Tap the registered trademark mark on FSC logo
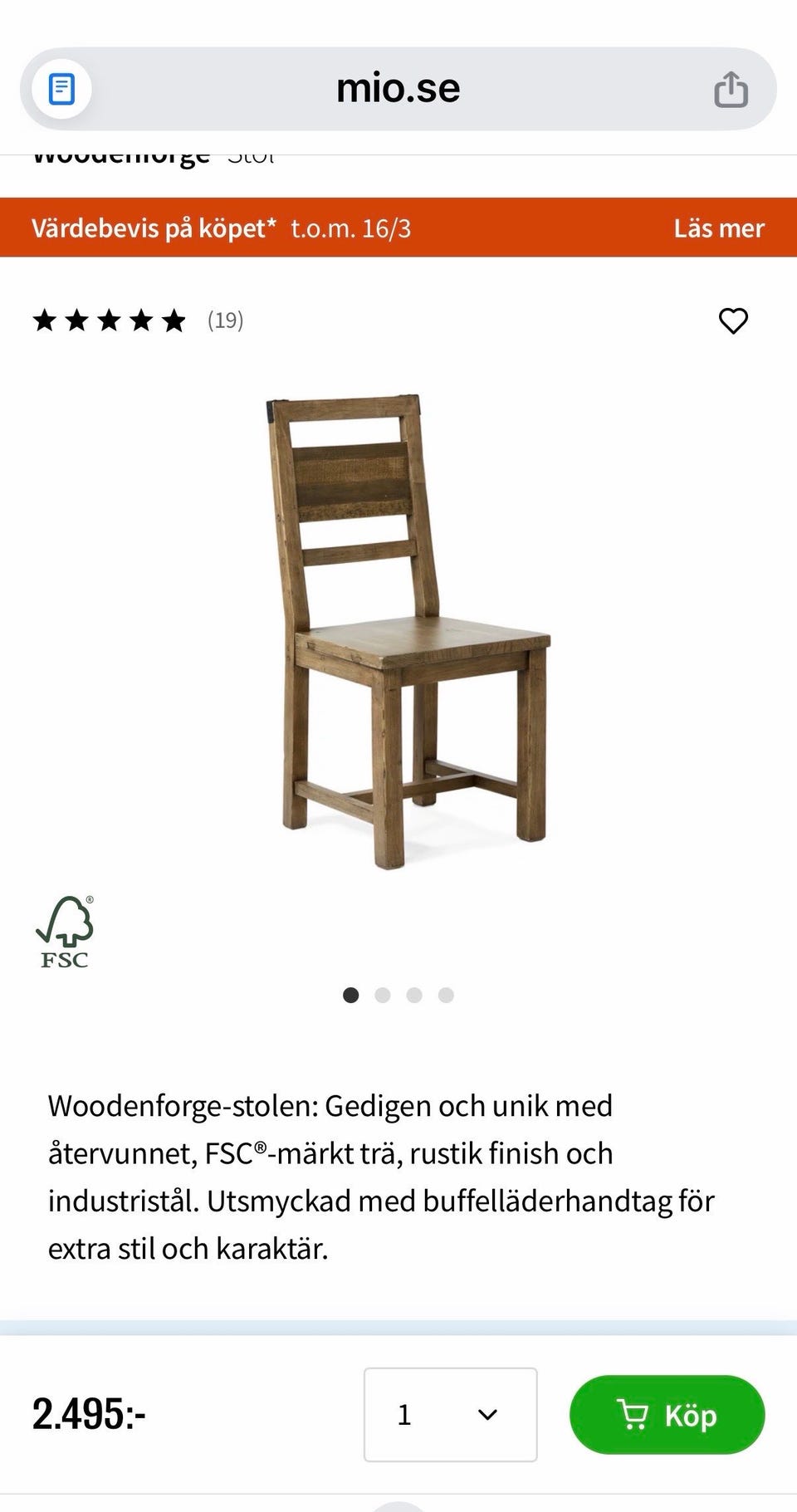The height and width of the screenshot is (1512, 797). click(91, 898)
